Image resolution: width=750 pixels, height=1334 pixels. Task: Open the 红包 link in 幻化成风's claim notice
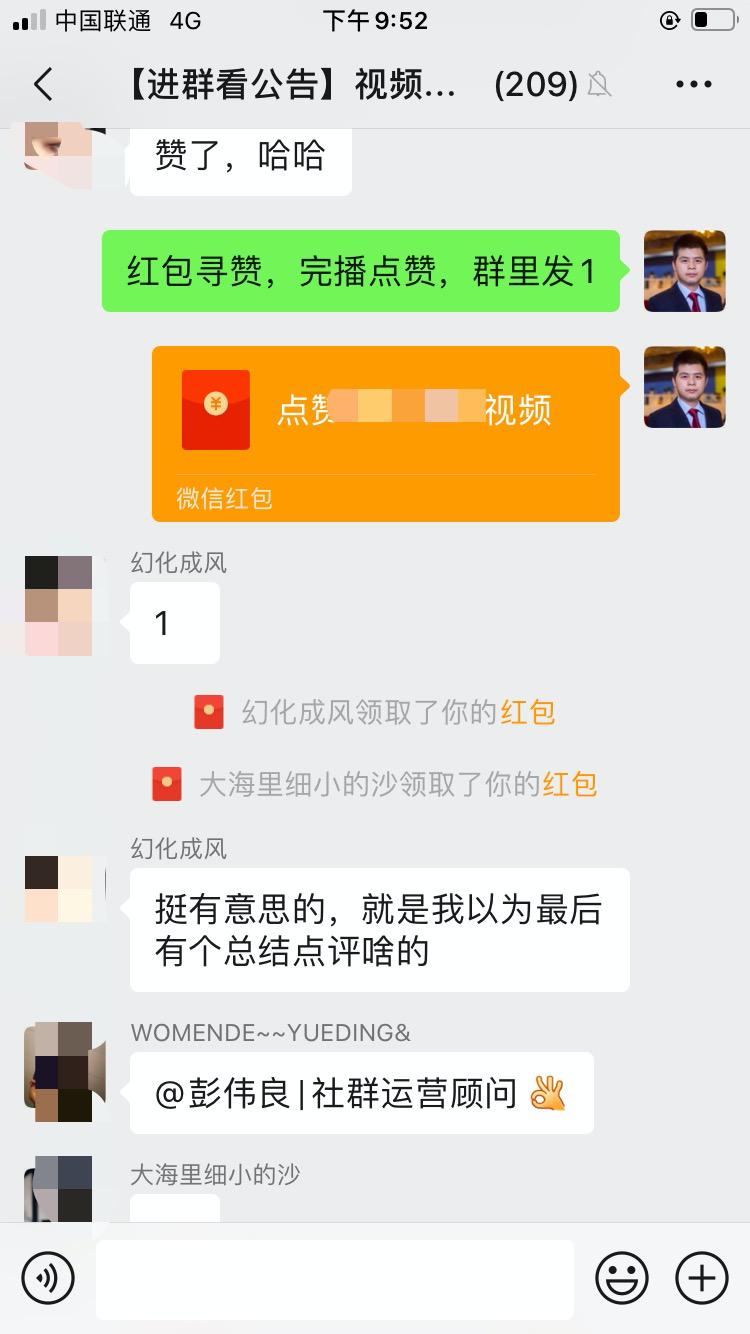click(527, 712)
